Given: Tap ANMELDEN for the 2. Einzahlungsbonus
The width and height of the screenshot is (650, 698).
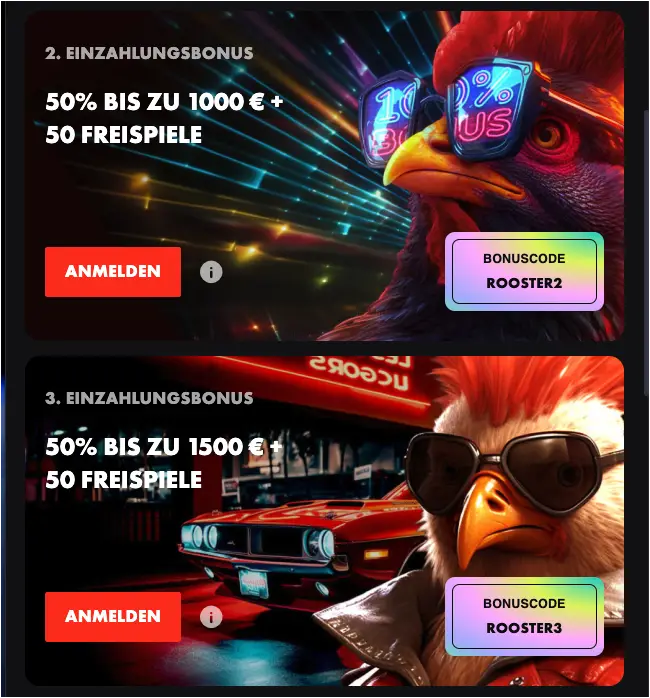Looking at the screenshot, I should 113,272.
